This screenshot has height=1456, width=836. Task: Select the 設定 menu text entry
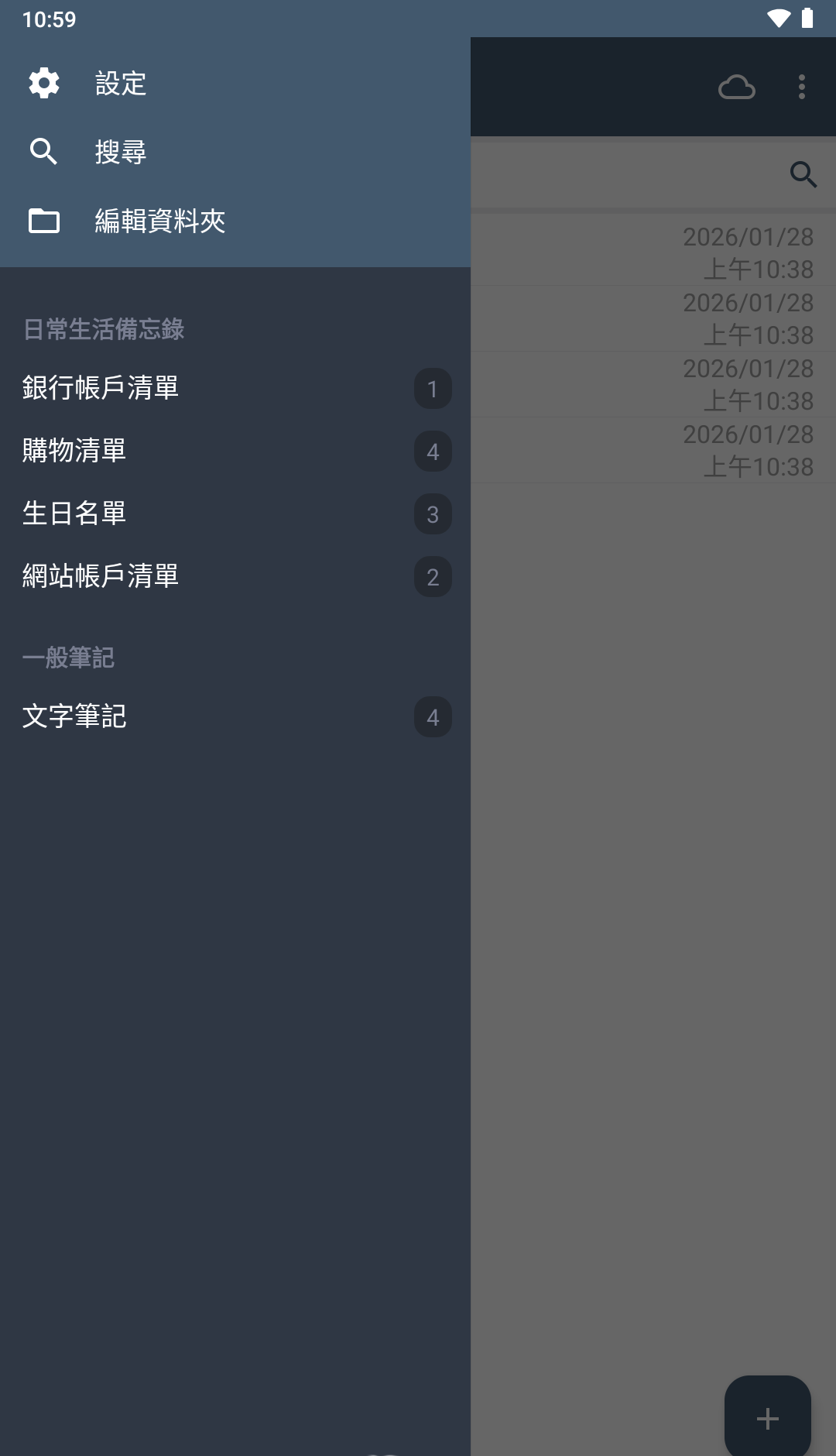tap(120, 82)
